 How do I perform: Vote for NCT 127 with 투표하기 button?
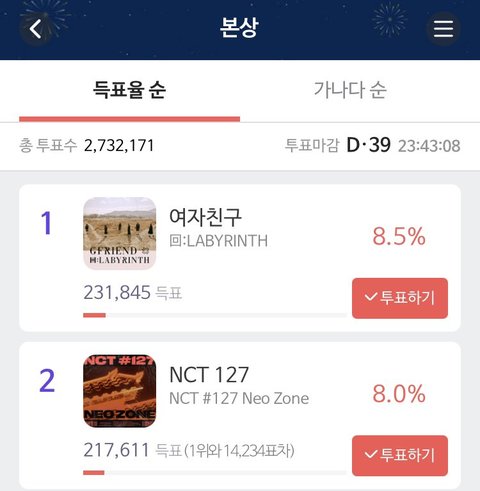tap(400, 455)
